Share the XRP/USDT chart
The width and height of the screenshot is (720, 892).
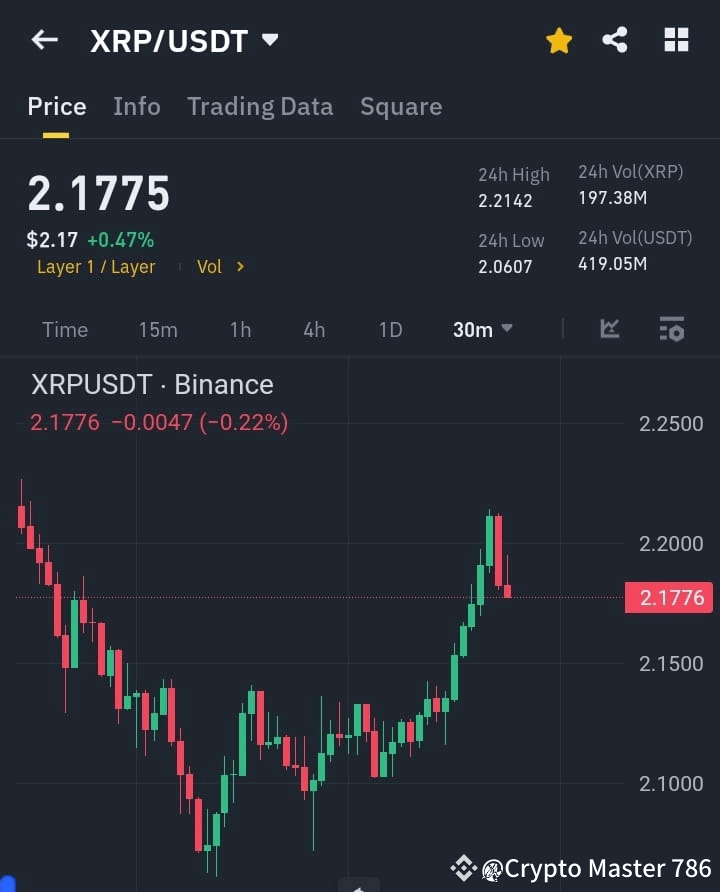pyautogui.click(x=615, y=40)
